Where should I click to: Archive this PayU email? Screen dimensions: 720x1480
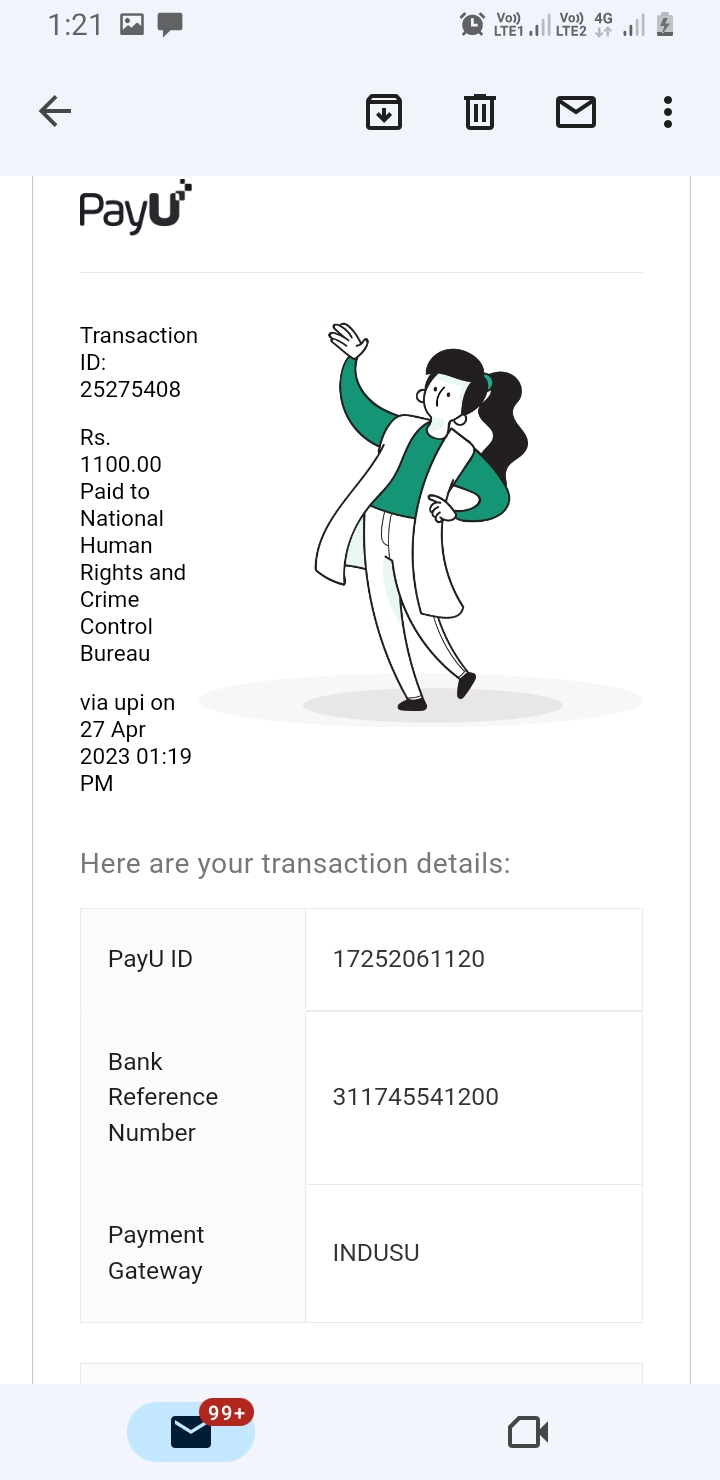pos(384,111)
